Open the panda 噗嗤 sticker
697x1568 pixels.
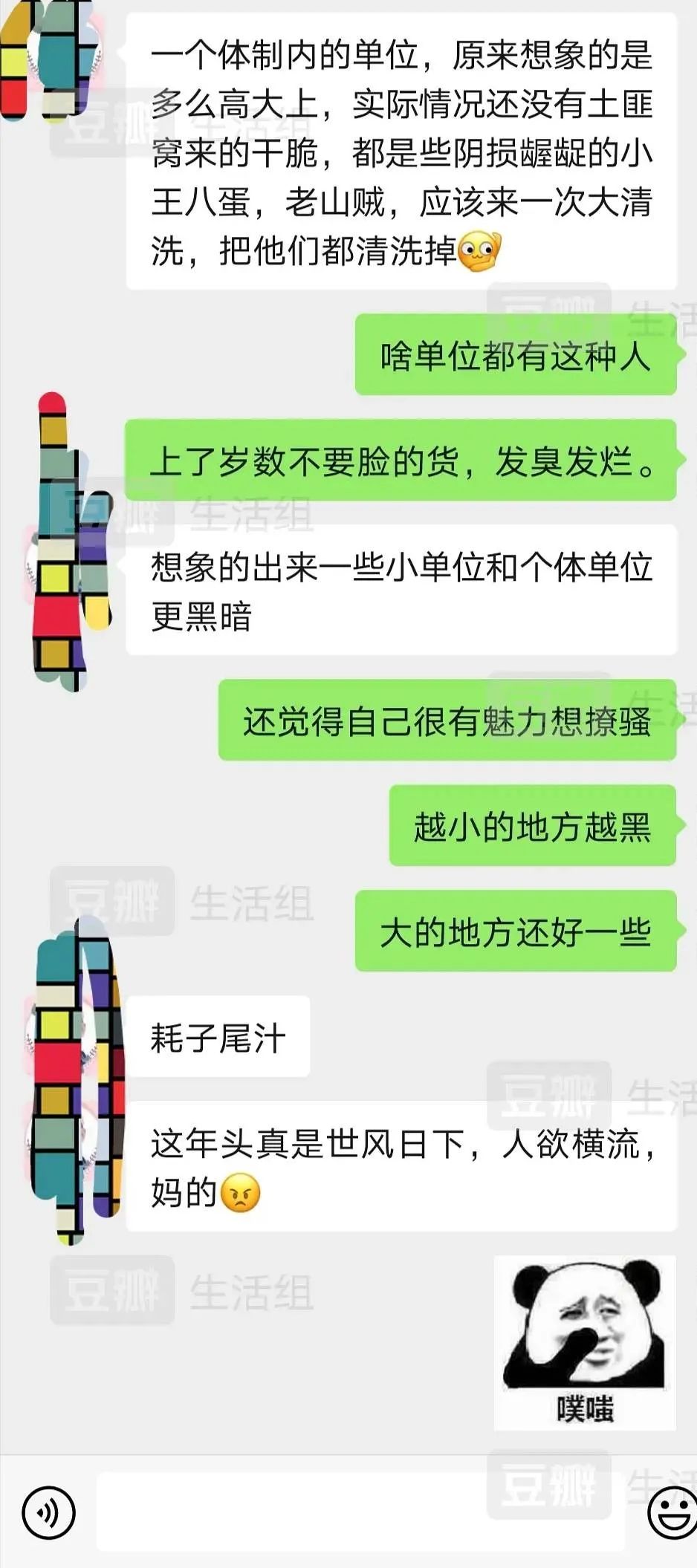[585, 1343]
